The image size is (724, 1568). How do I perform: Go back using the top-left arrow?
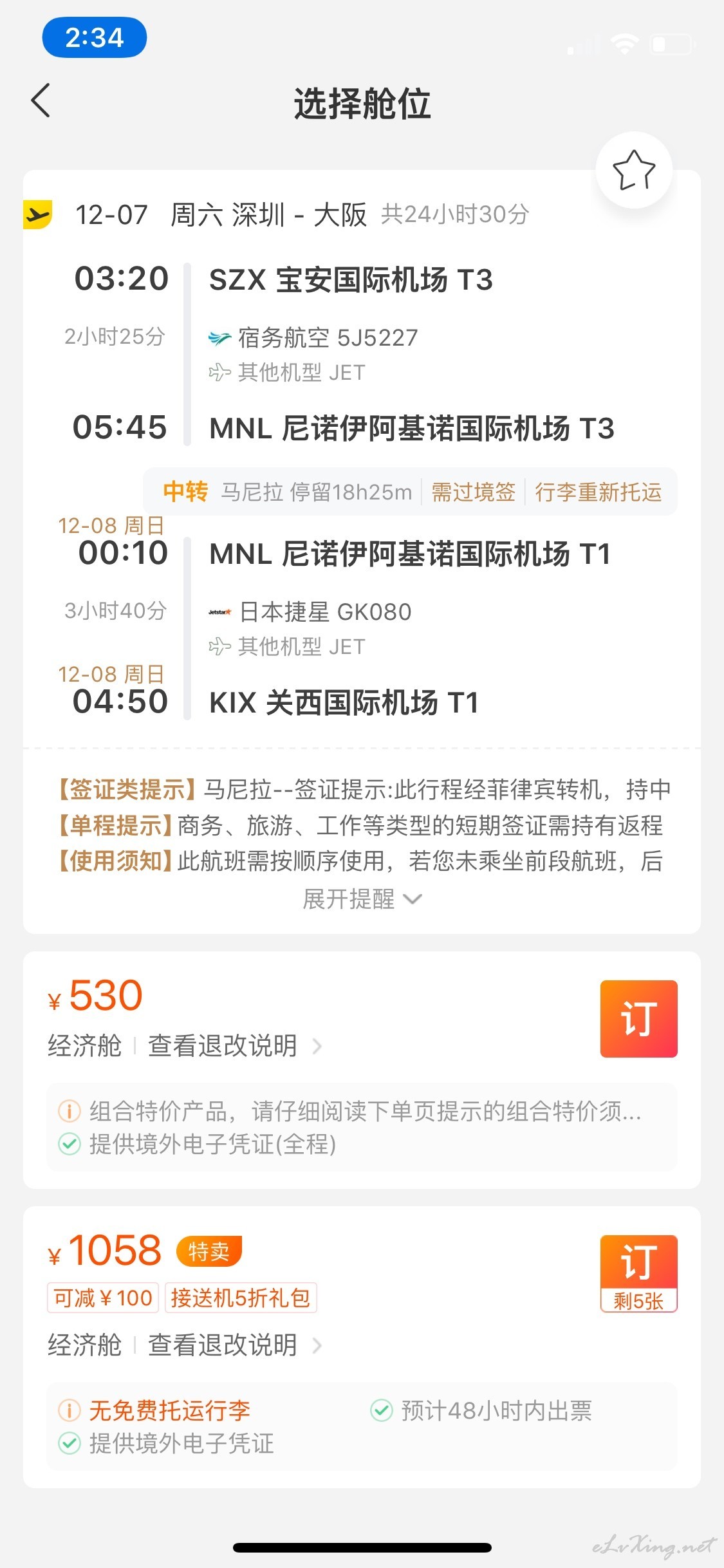41,101
